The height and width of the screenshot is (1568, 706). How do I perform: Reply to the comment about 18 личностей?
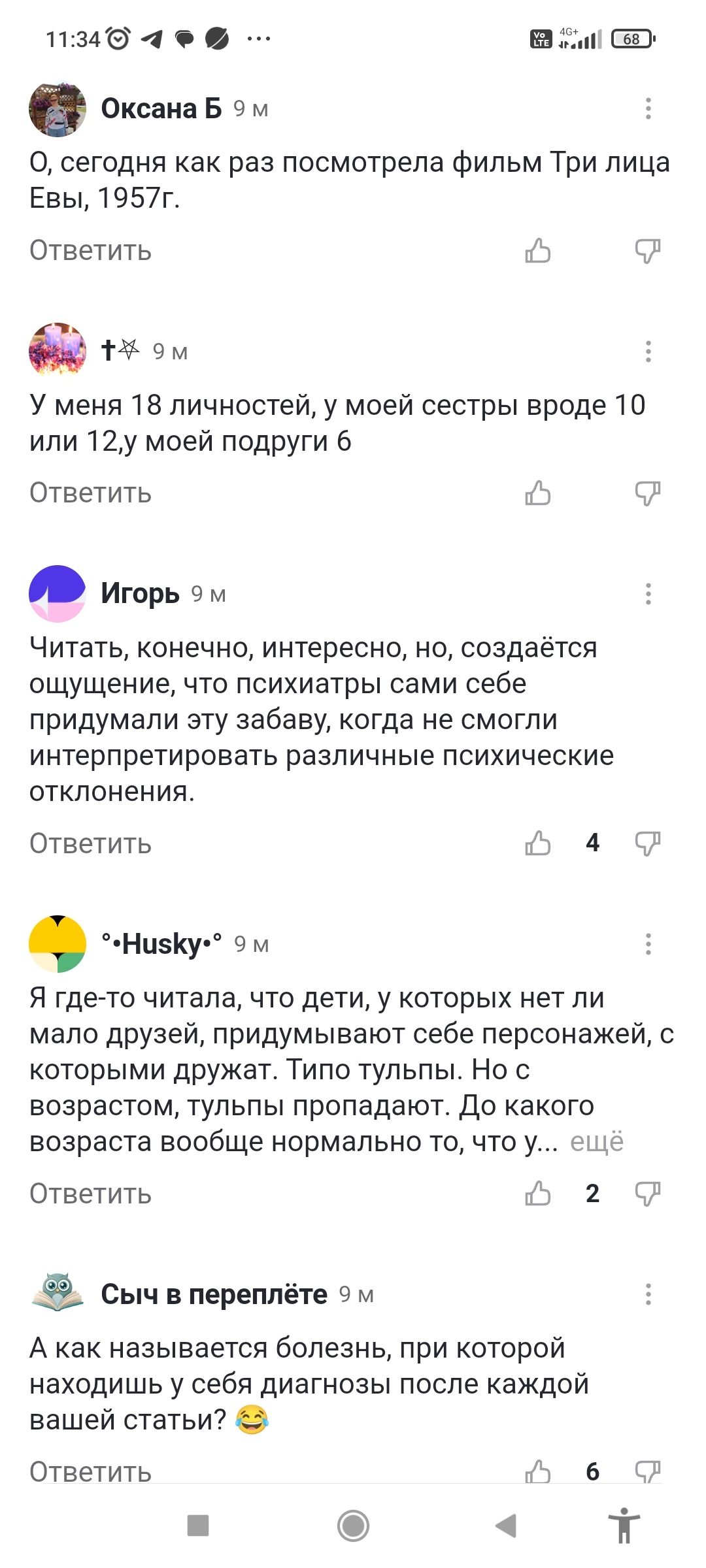pyautogui.click(x=90, y=493)
